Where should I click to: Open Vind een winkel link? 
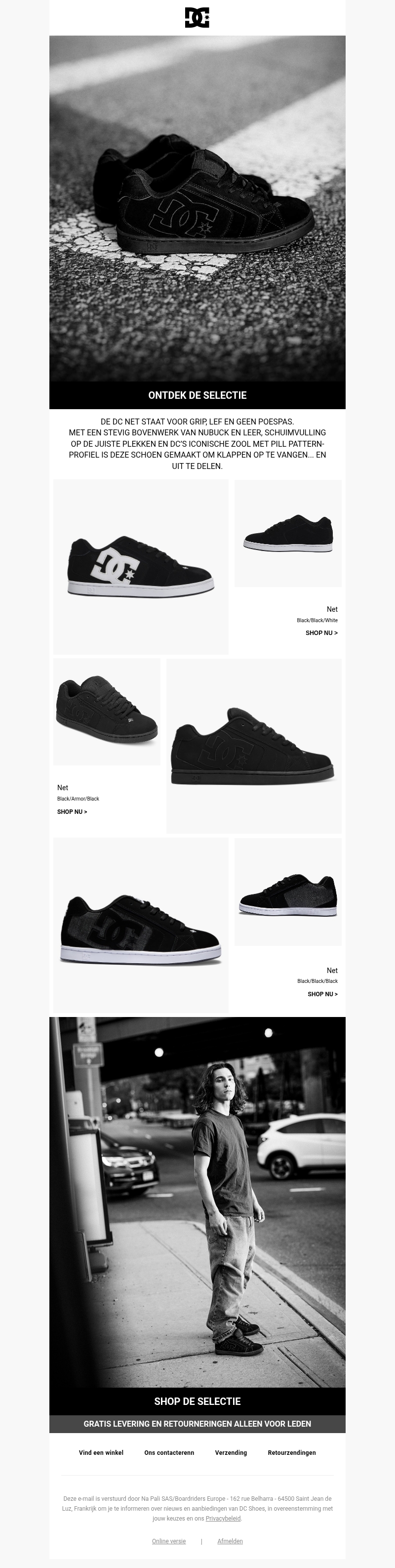[101, 1452]
